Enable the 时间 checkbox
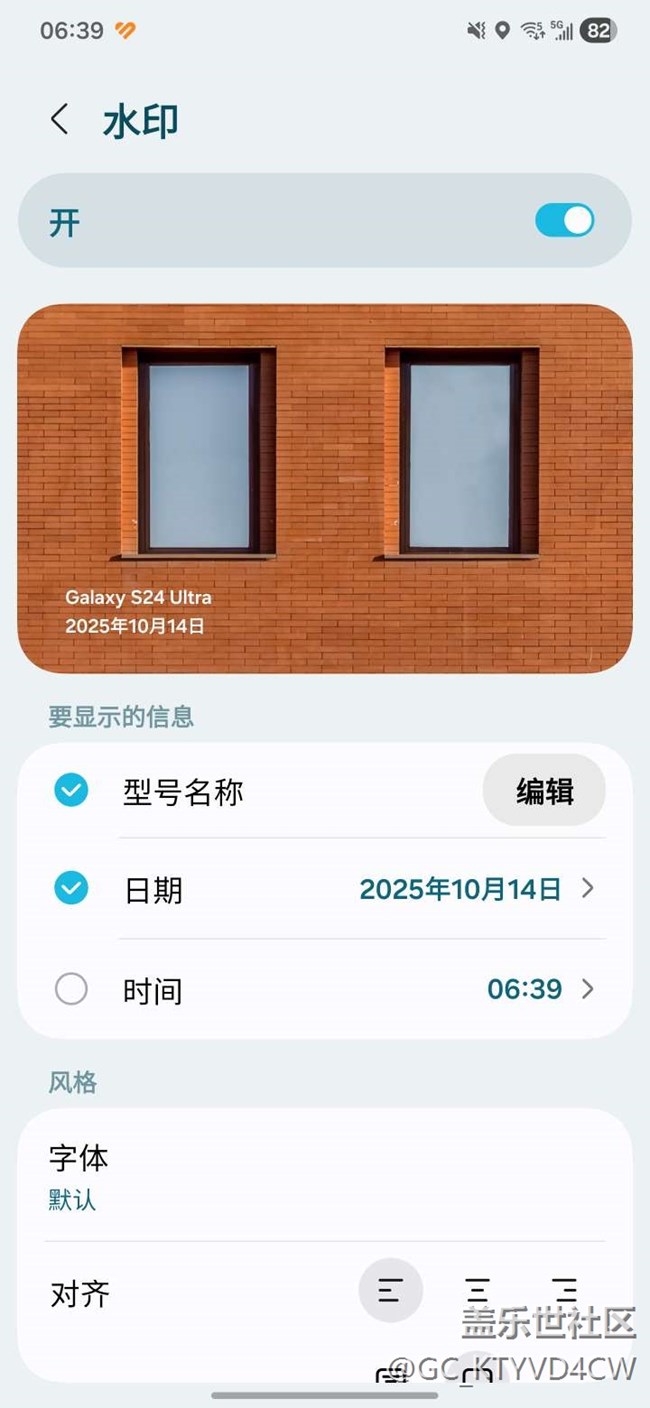The height and width of the screenshot is (1408, 650). point(71,990)
